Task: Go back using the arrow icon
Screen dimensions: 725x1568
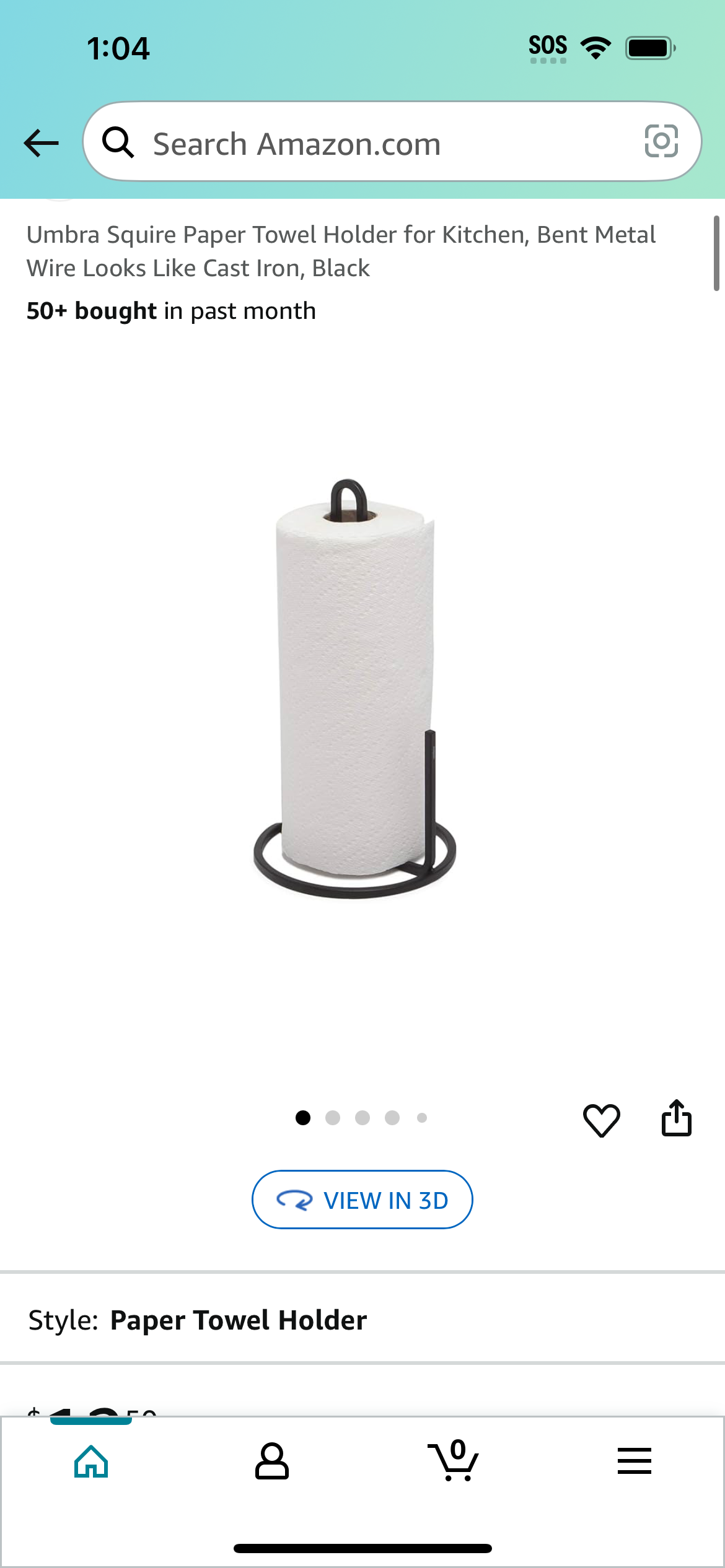Action: (x=41, y=143)
